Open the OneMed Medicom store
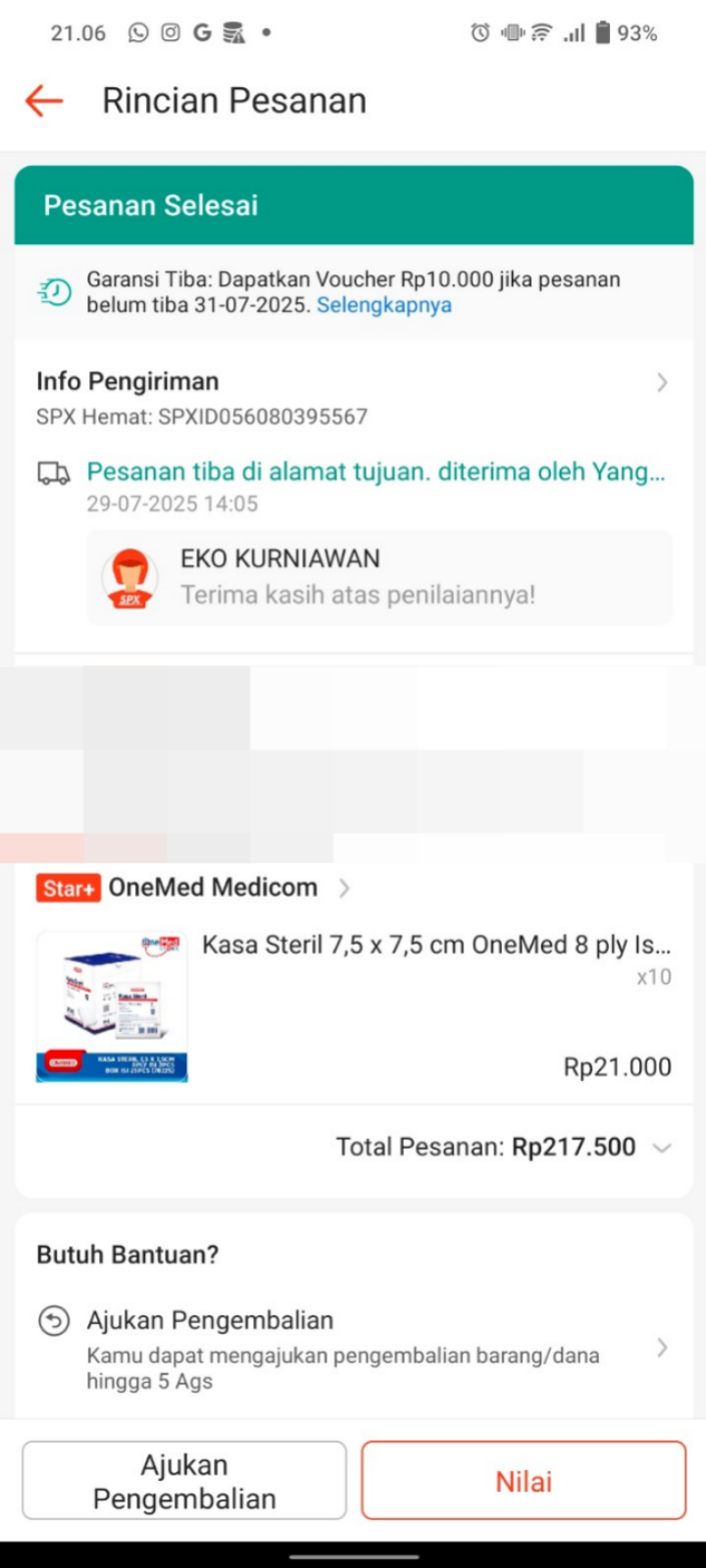Image resolution: width=706 pixels, height=1568 pixels. tap(214, 888)
